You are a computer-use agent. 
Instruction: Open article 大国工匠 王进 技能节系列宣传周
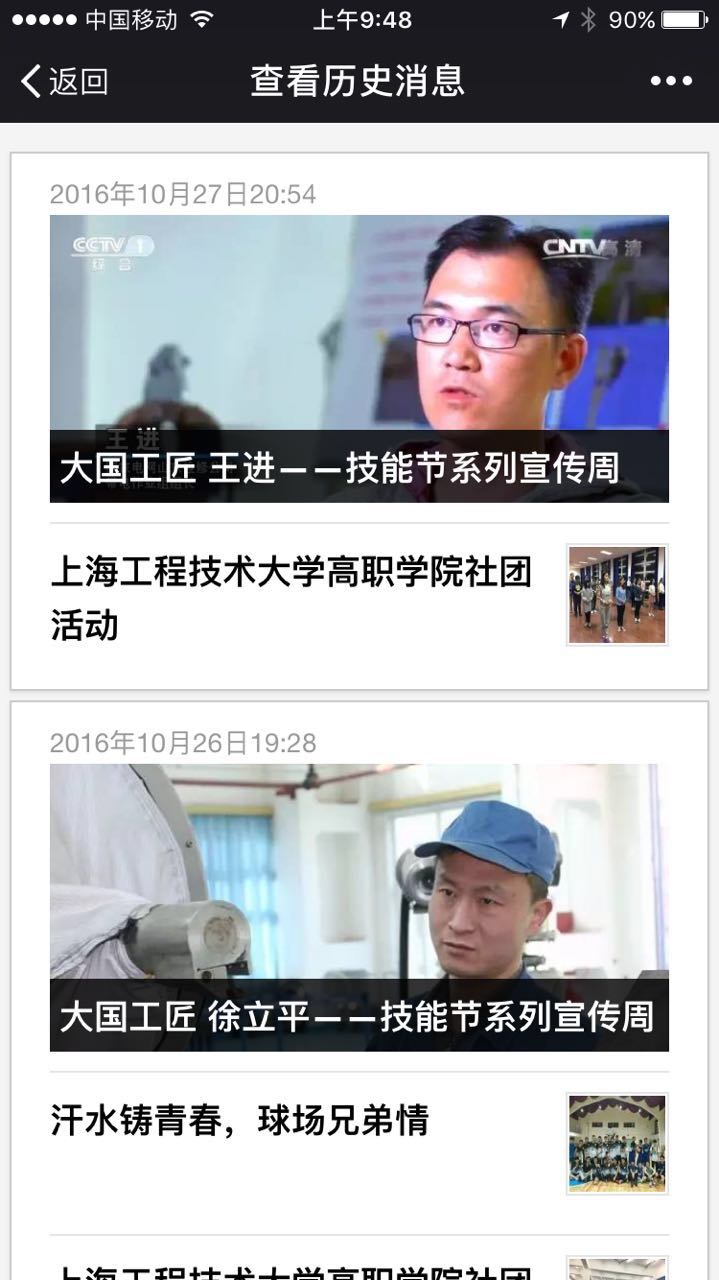(x=359, y=359)
